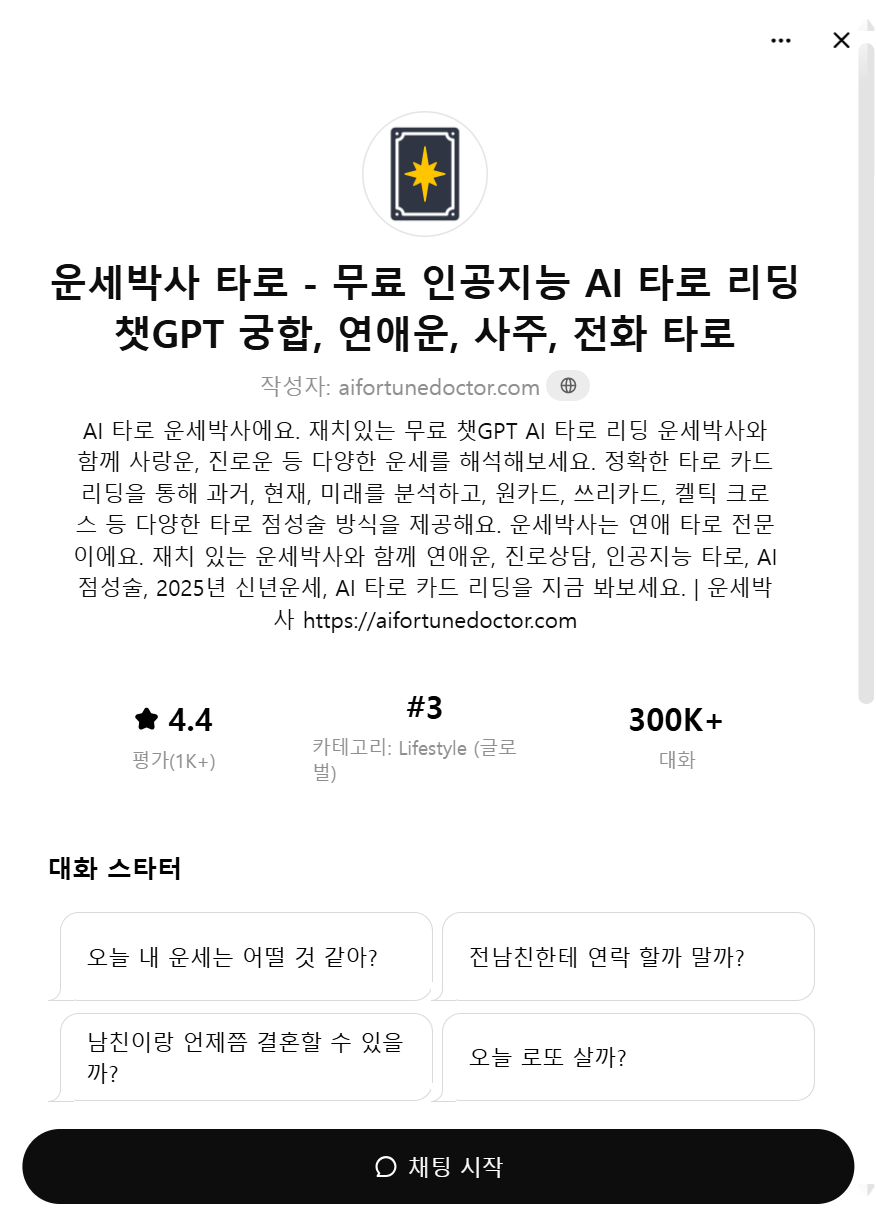Open the three-dot options menu
The image size is (876, 1219).
click(x=780, y=40)
